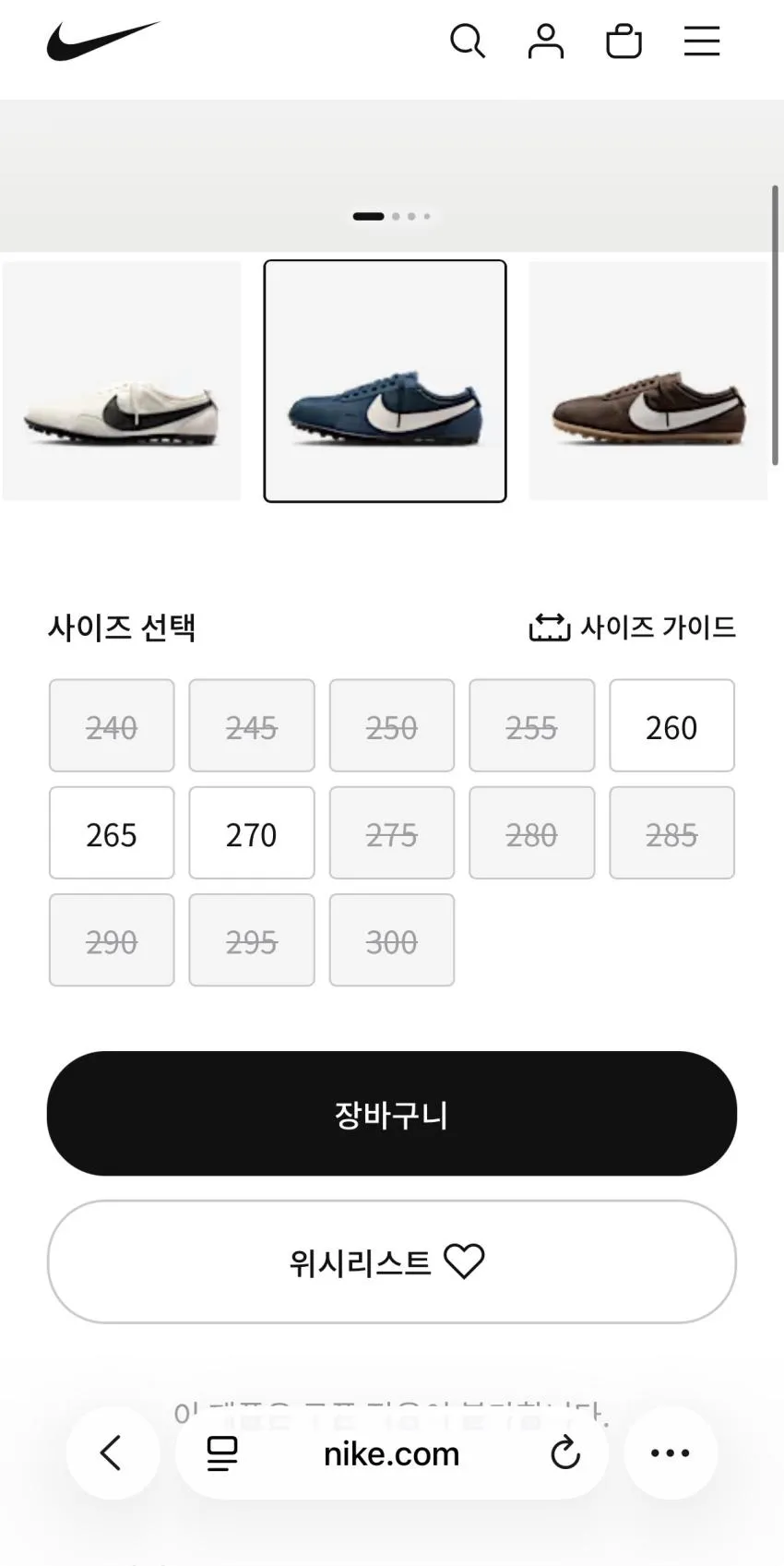The width and height of the screenshot is (784, 1566).
Task: Tap the Nike swoosh home logo
Action: click(103, 41)
